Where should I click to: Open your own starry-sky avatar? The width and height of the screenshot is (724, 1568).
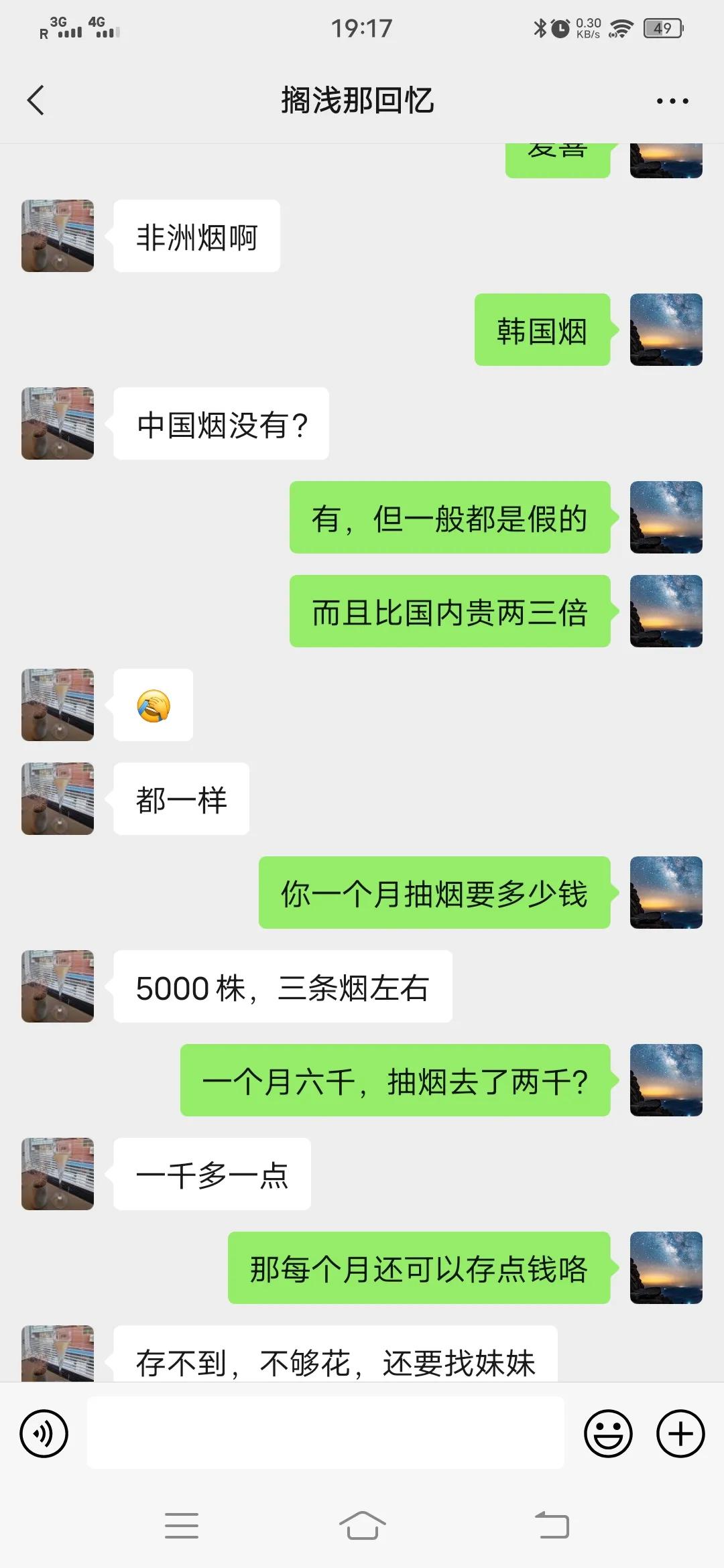(x=666, y=328)
